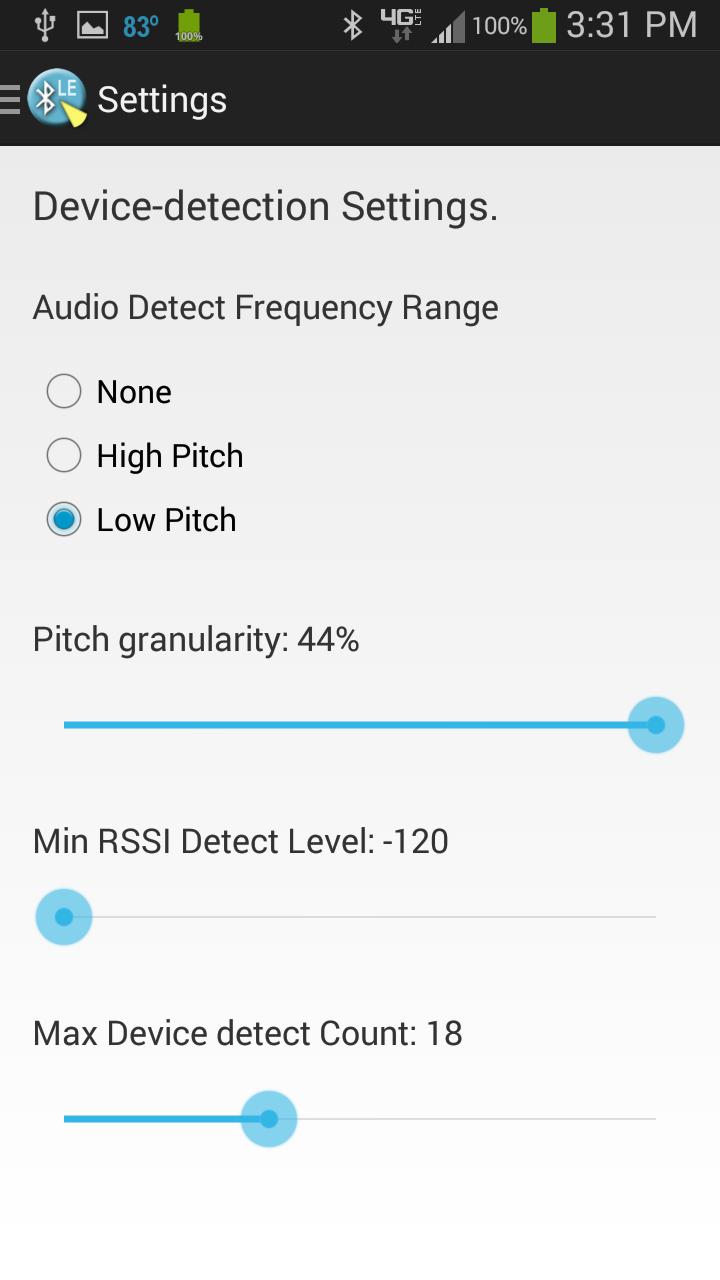This screenshot has height=1280, width=720.
Task: Select the Low Pitch option
Action: [63, 519]
